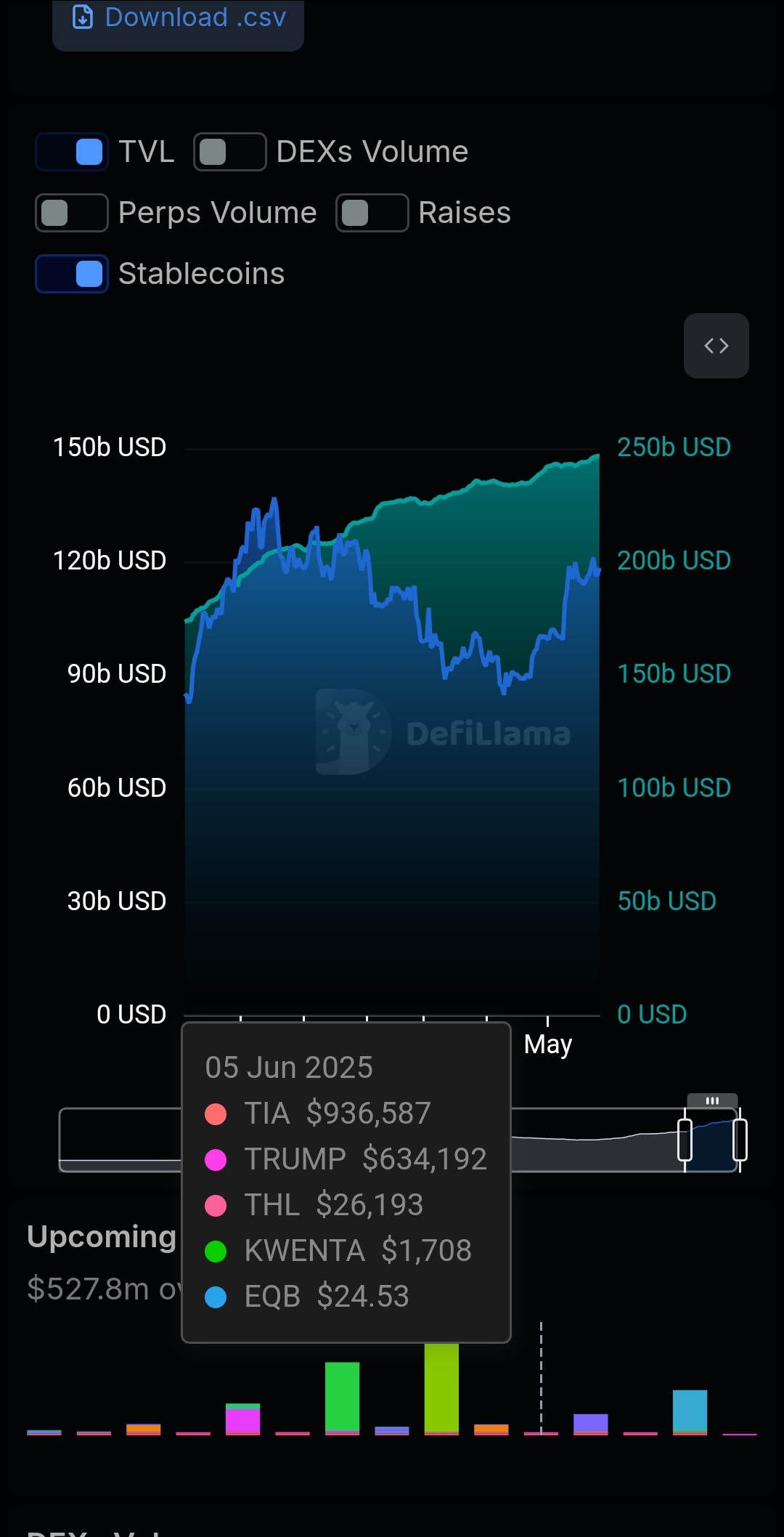This screenshot has width=784, height=1537.
Task: Download the data as .csv
Action: click(178, 19)
